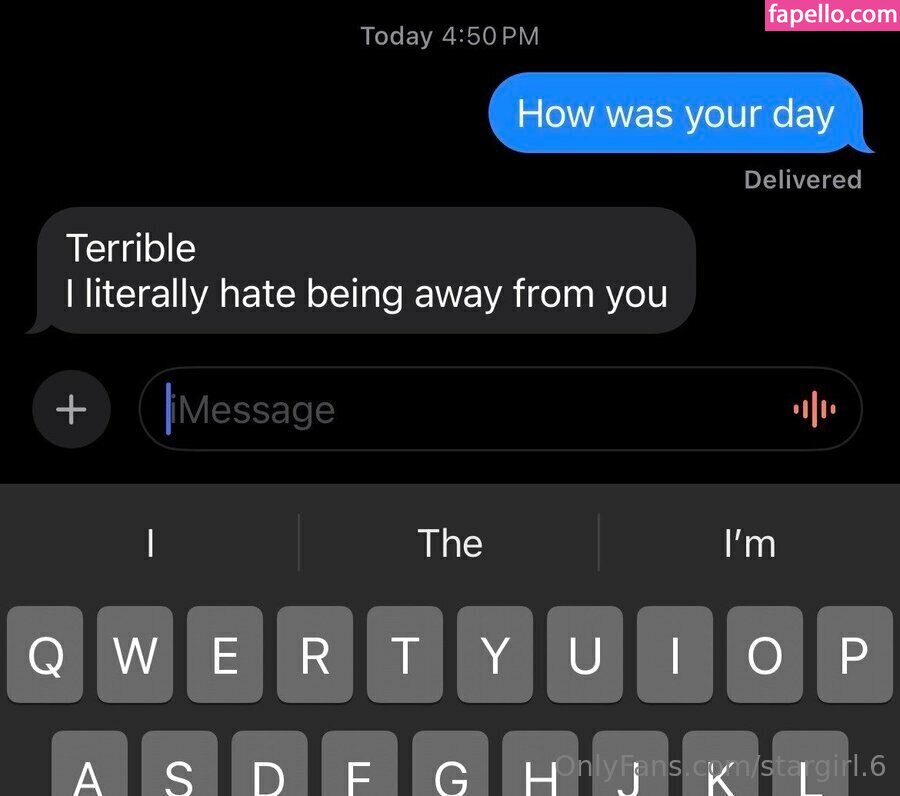
Task: Insert the suggested word "The"
Action: point(450,543)
